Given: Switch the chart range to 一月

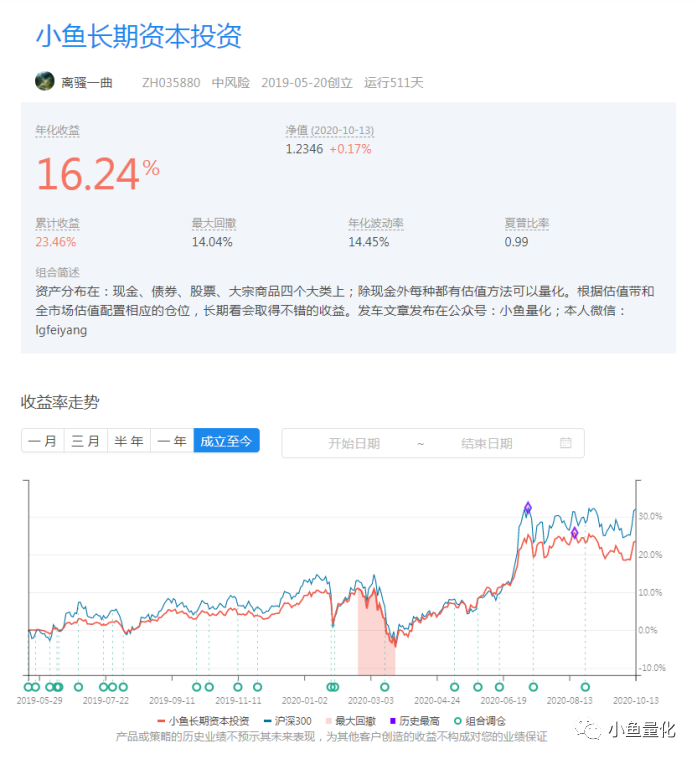Looking at the screenshot, I should coord(43,441).
